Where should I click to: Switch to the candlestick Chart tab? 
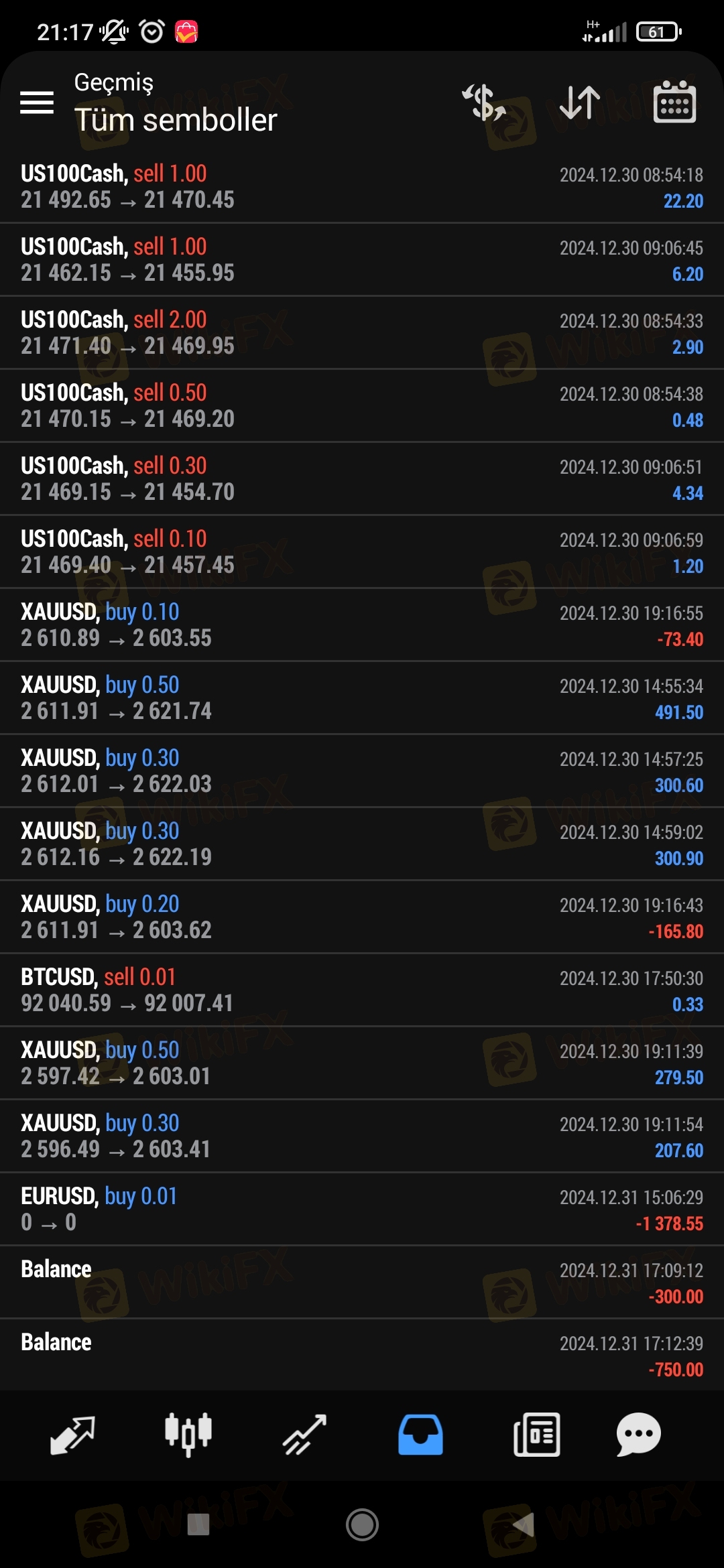coord(188,1435)
